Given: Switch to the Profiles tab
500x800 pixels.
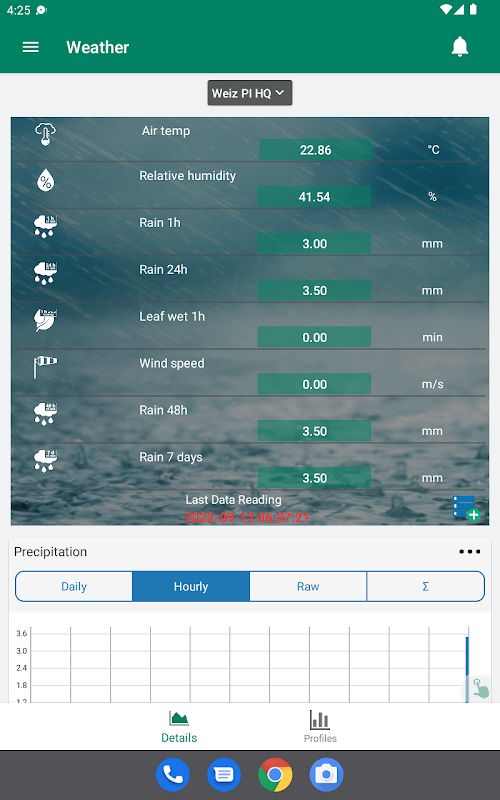Looking at the screenshot, I should [x=320, y=727].
